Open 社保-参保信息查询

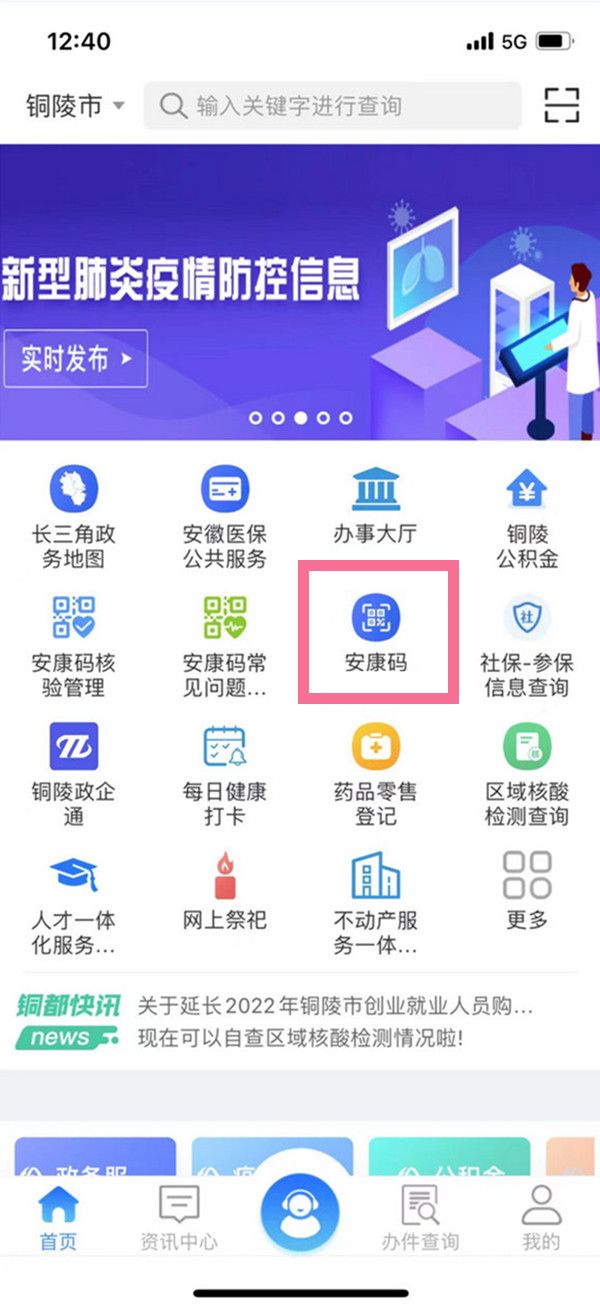(527, 646)
